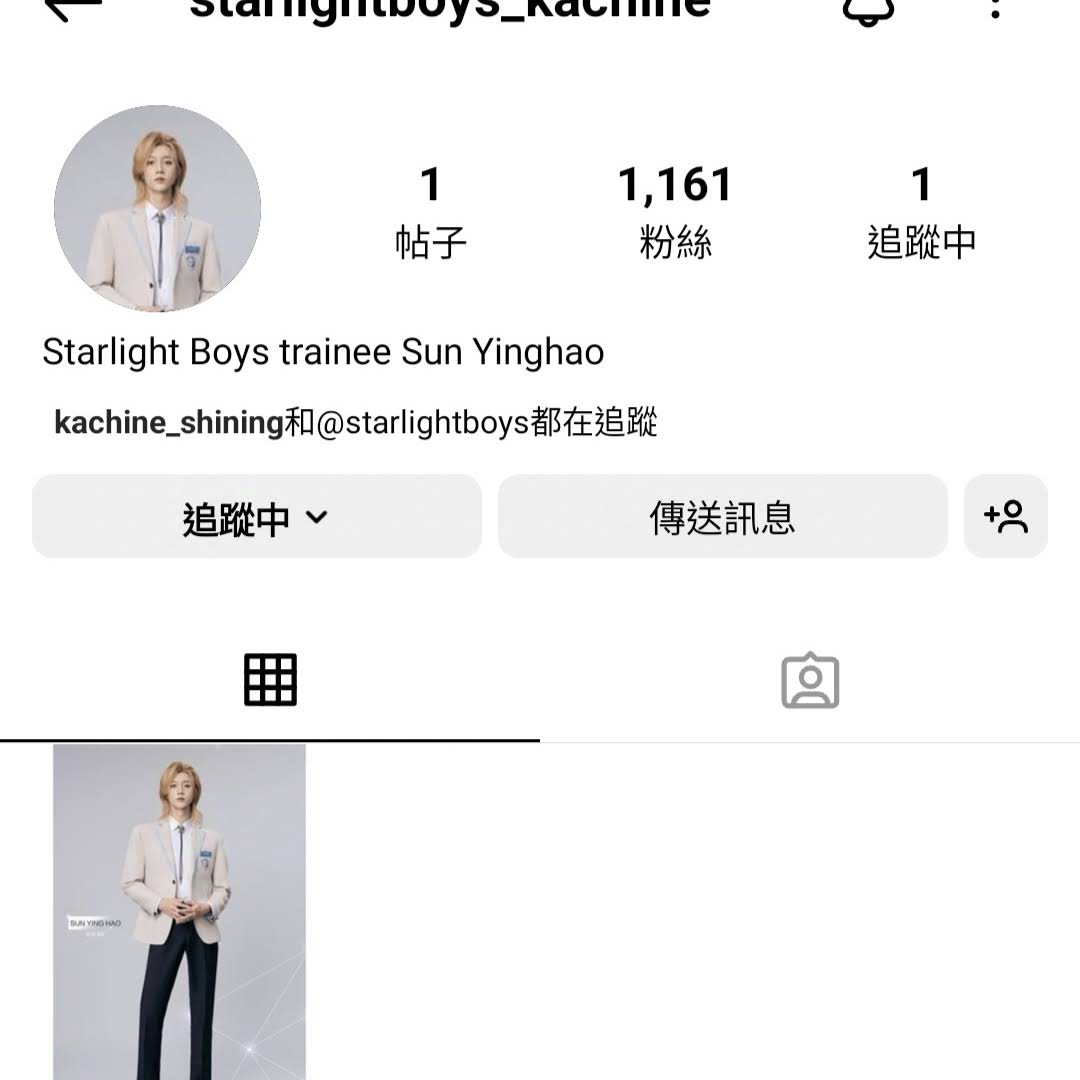Open the 追蹤中 following count list

(921, 212)
